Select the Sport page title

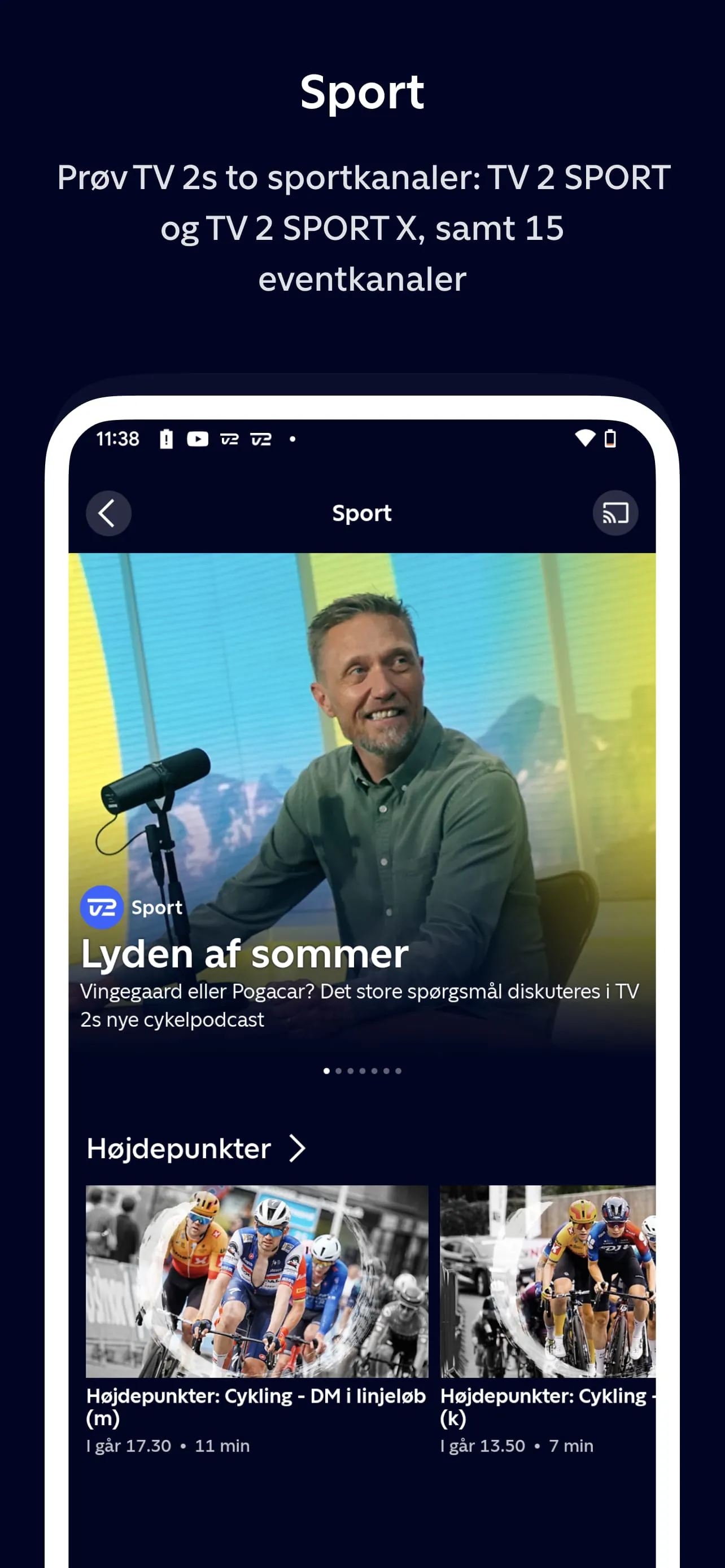[x=362, y=513]
